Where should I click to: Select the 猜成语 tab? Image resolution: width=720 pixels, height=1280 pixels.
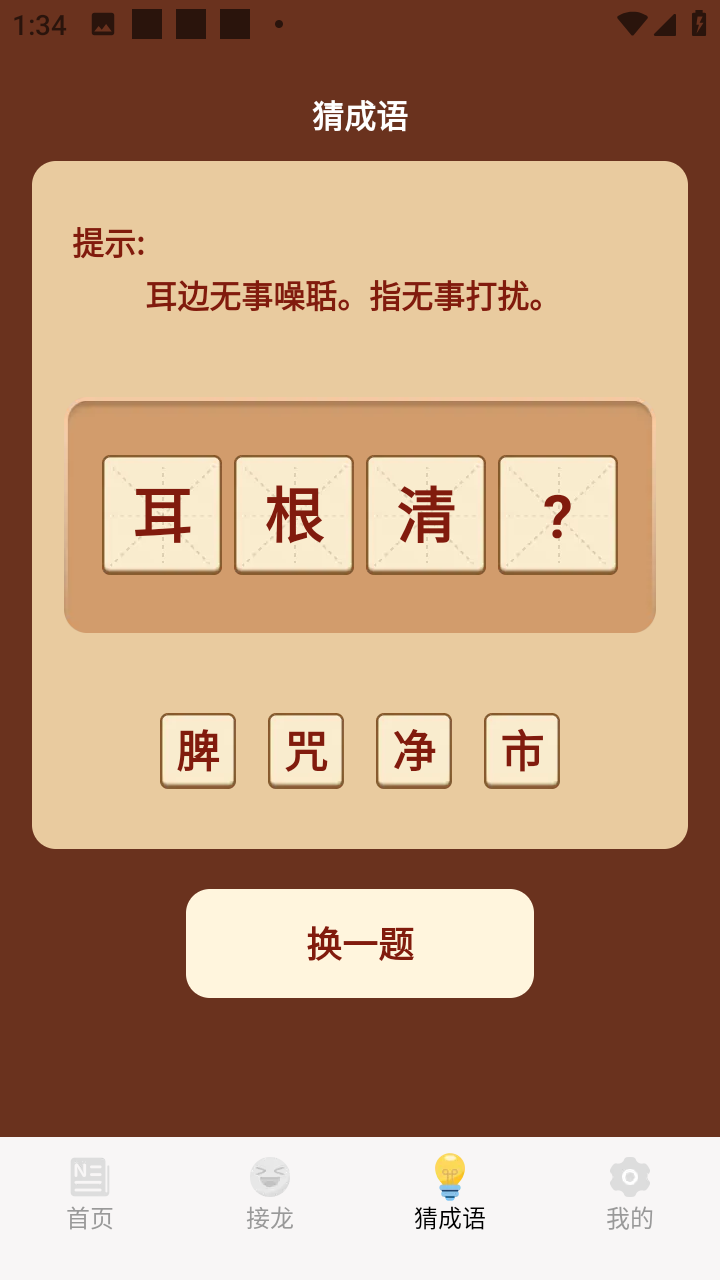coord(450,1194)
